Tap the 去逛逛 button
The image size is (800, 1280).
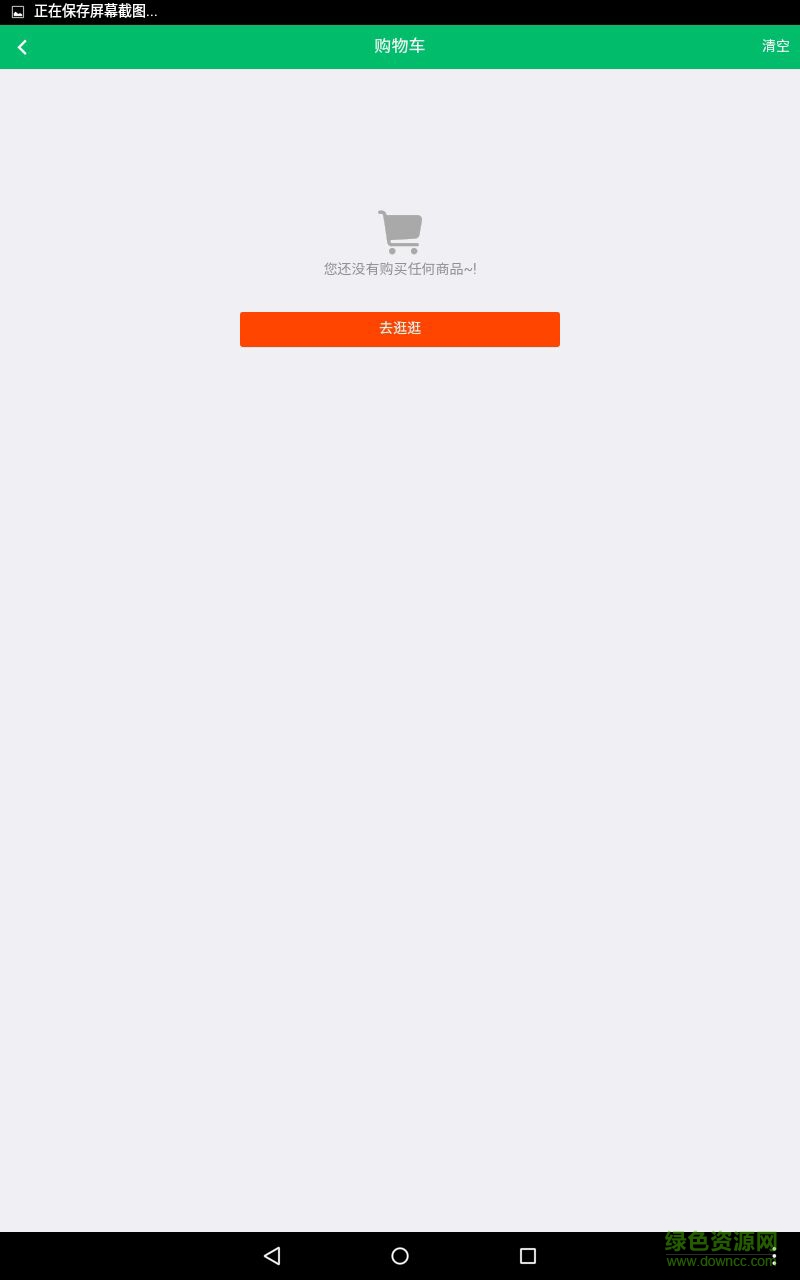click(x=400, y=329)
